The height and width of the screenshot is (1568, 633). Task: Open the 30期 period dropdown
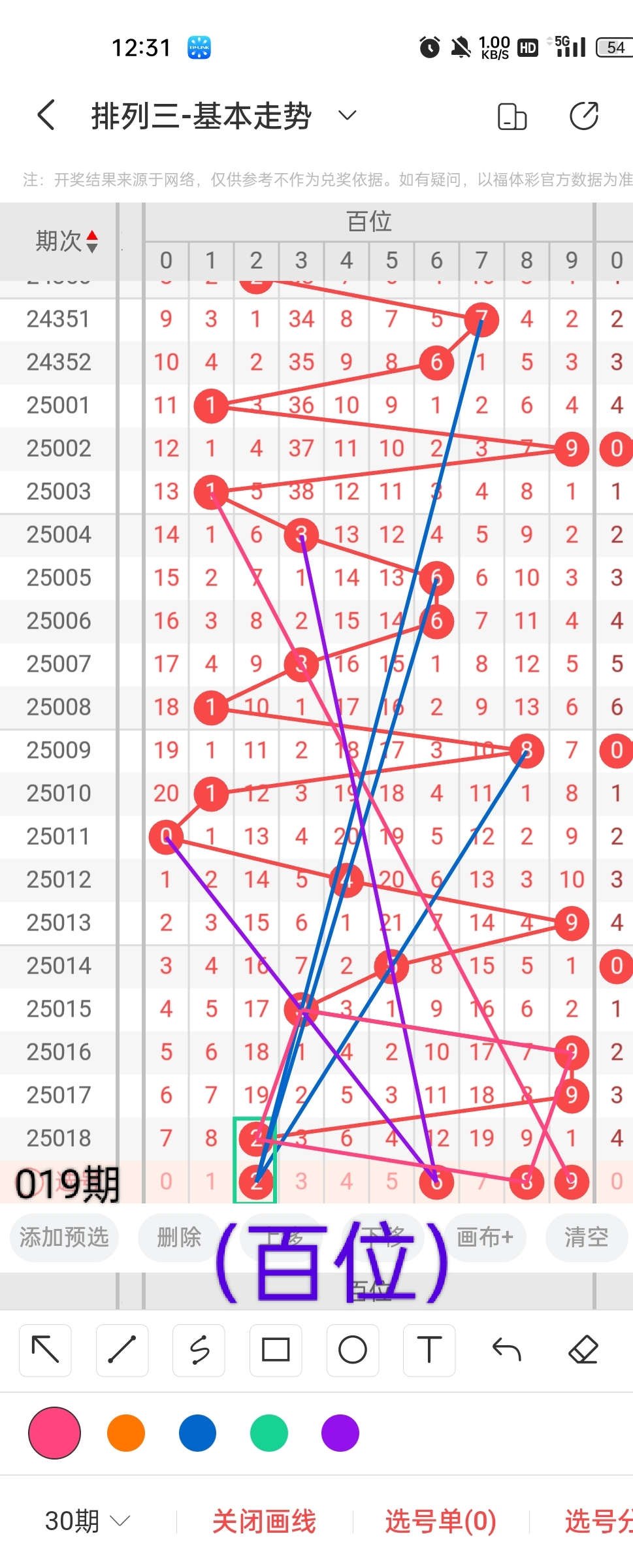click(87, 1521)
